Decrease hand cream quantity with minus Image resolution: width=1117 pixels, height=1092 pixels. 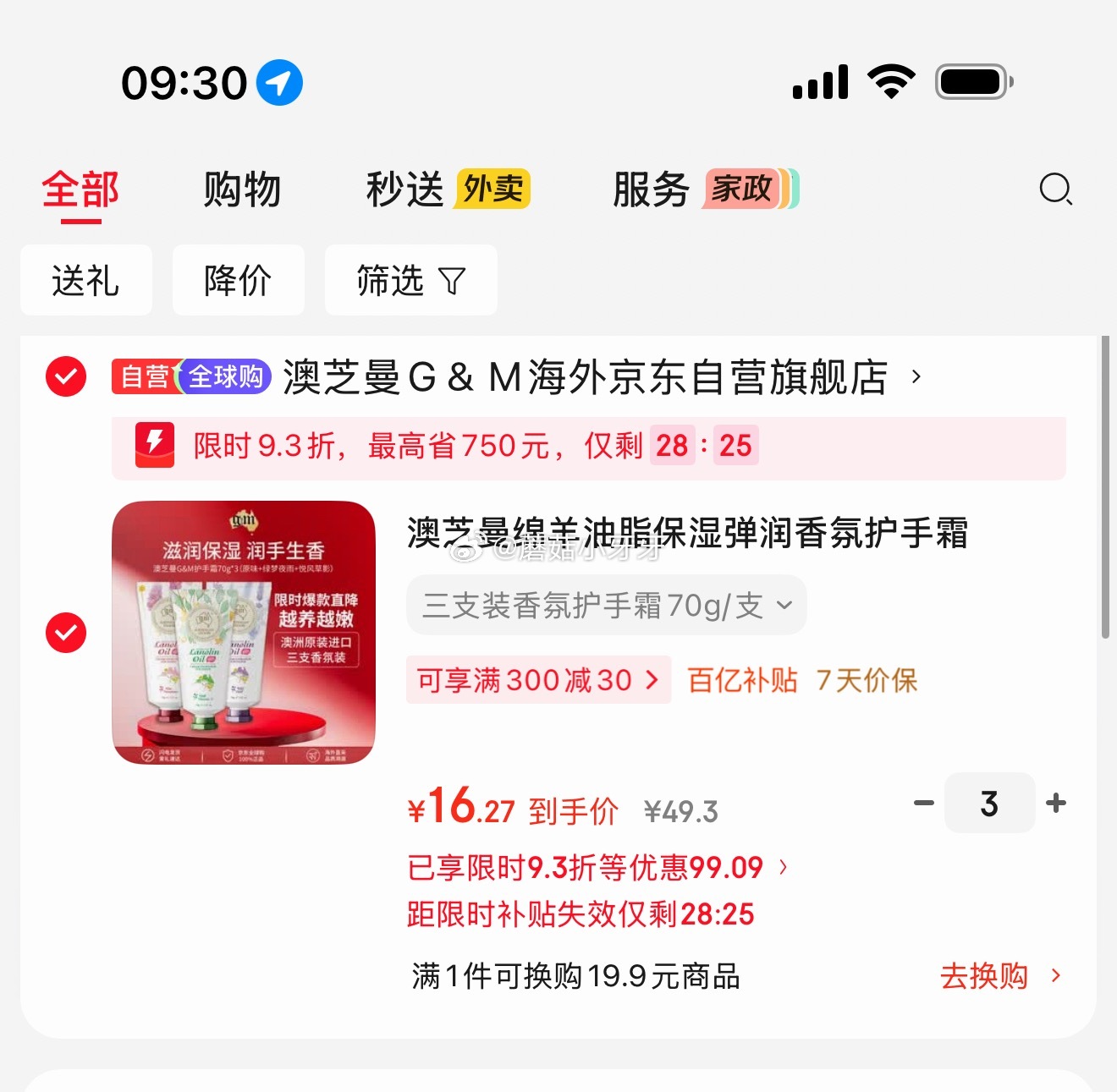924,803
